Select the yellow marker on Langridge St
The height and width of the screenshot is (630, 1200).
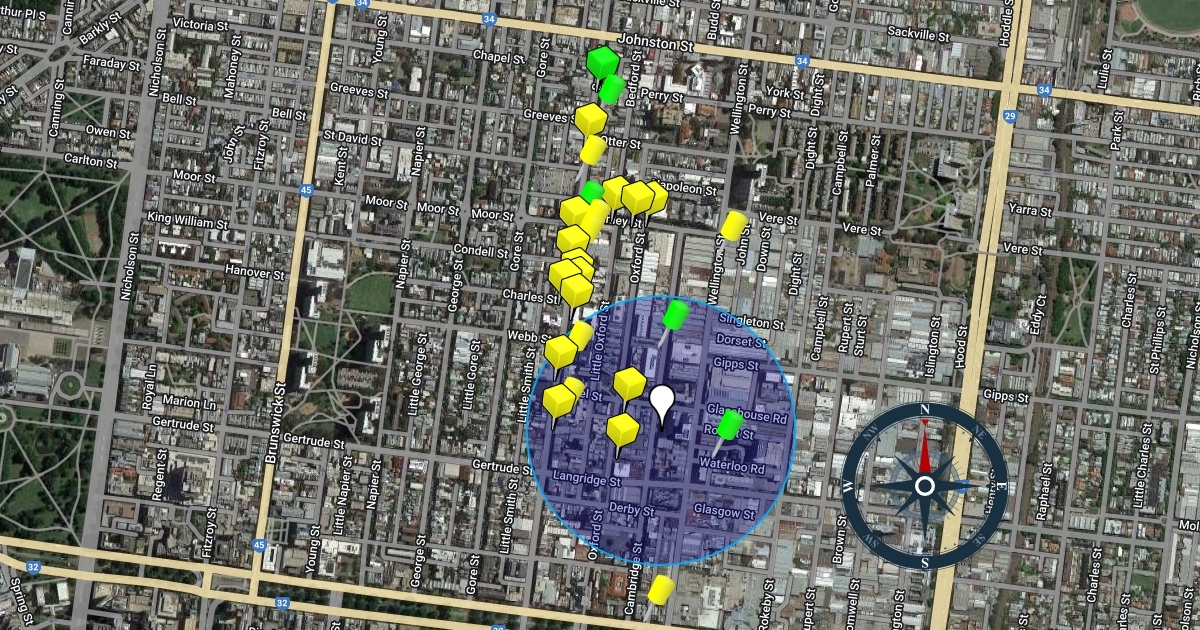pyautogui.click(x=623, y=431)
